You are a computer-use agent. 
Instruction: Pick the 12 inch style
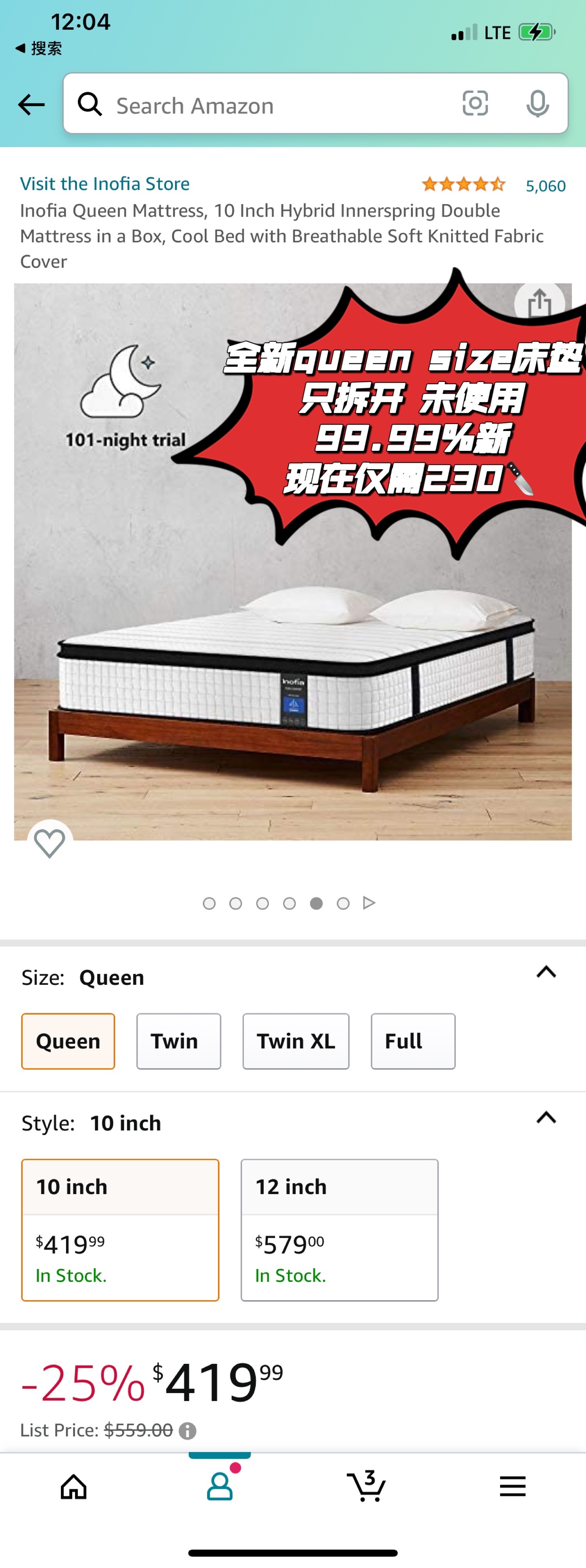coord(339,1230)
